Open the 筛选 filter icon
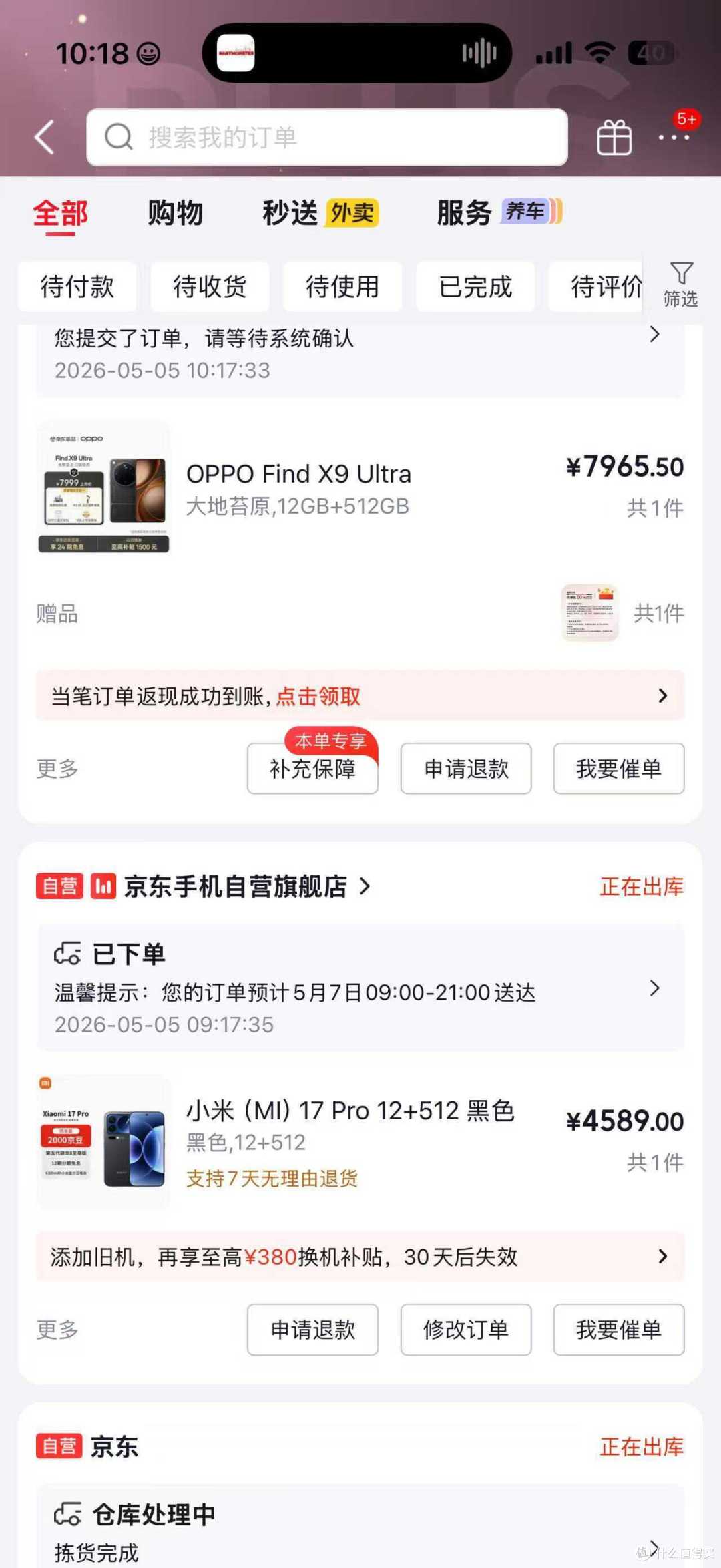 [x=681, y=285]
